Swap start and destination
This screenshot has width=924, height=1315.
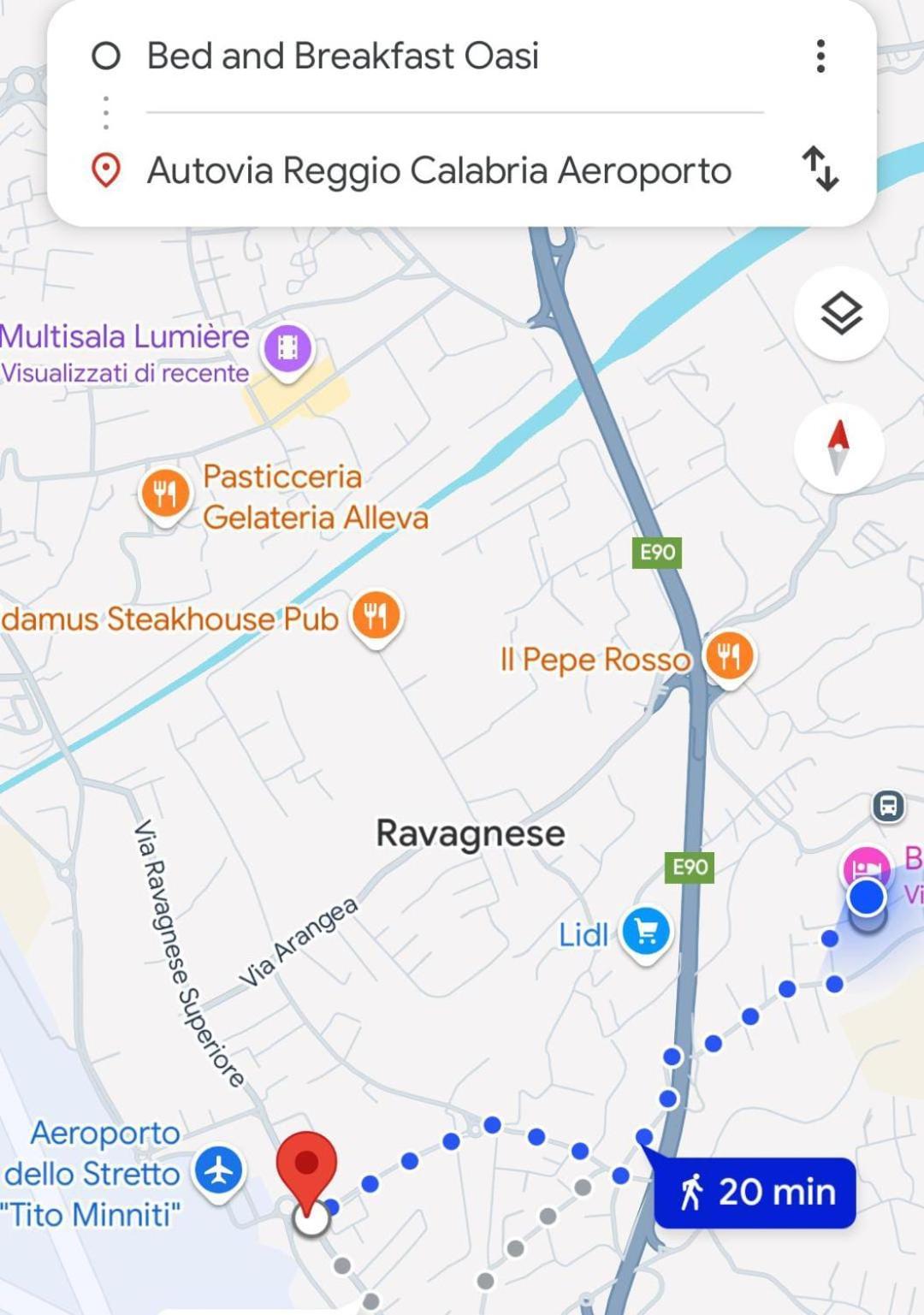(x=820, y=169)
